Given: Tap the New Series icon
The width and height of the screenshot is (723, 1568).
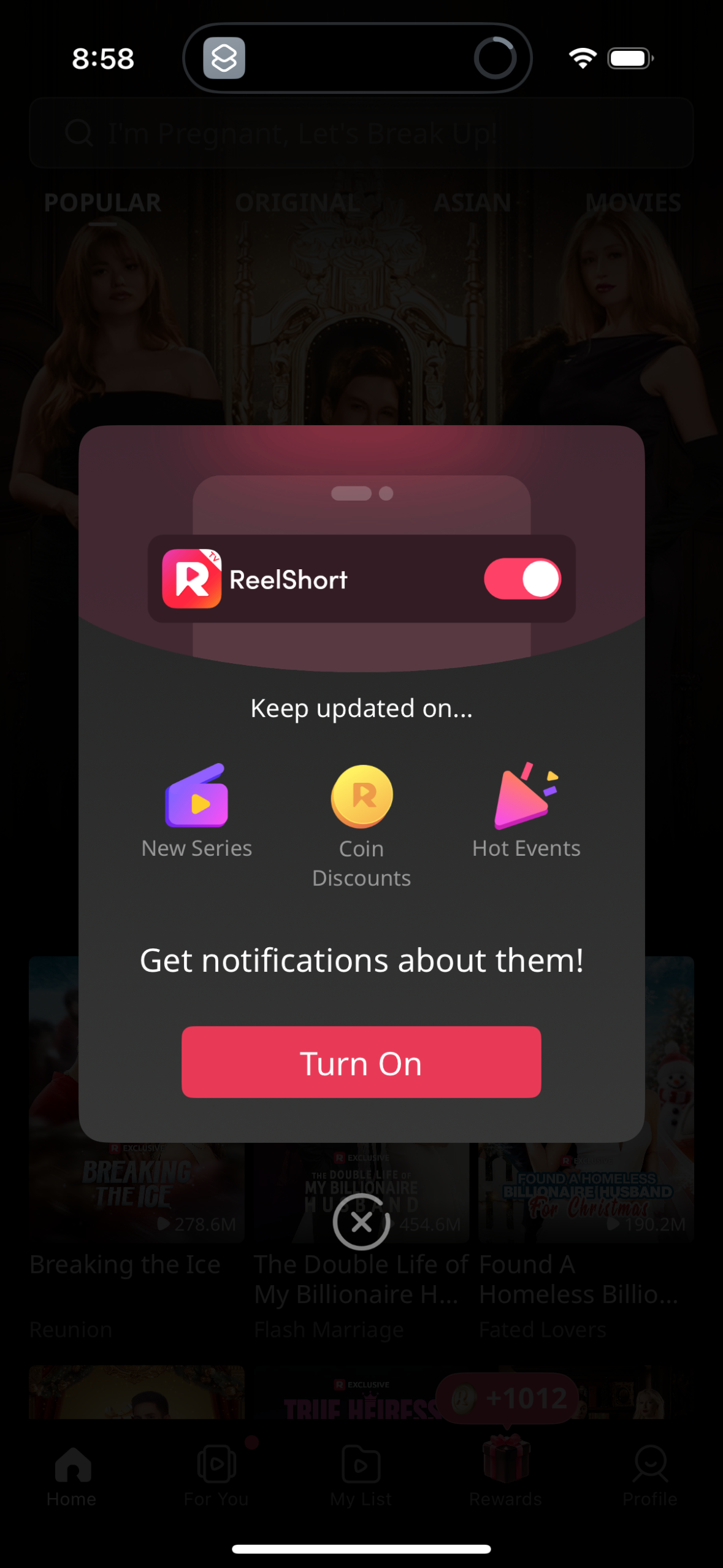Looking at the screenshot, I should [x=196, y=797].
